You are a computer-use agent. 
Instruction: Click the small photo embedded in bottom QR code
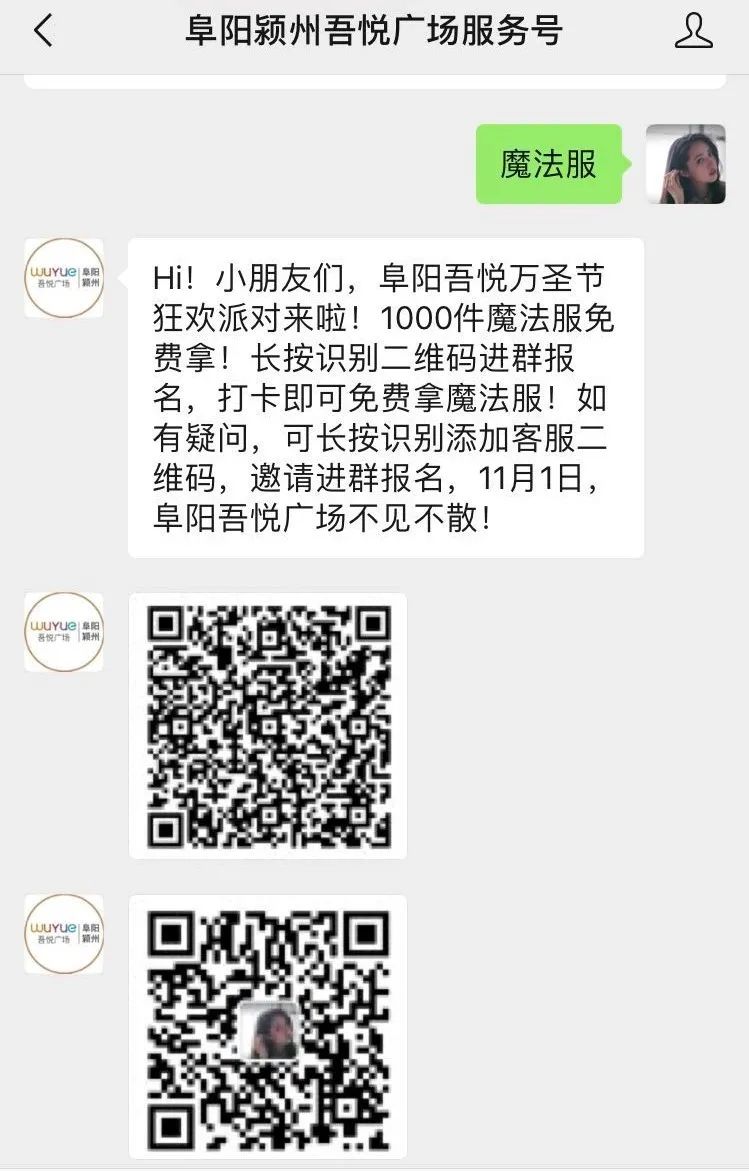(268, 1030)
